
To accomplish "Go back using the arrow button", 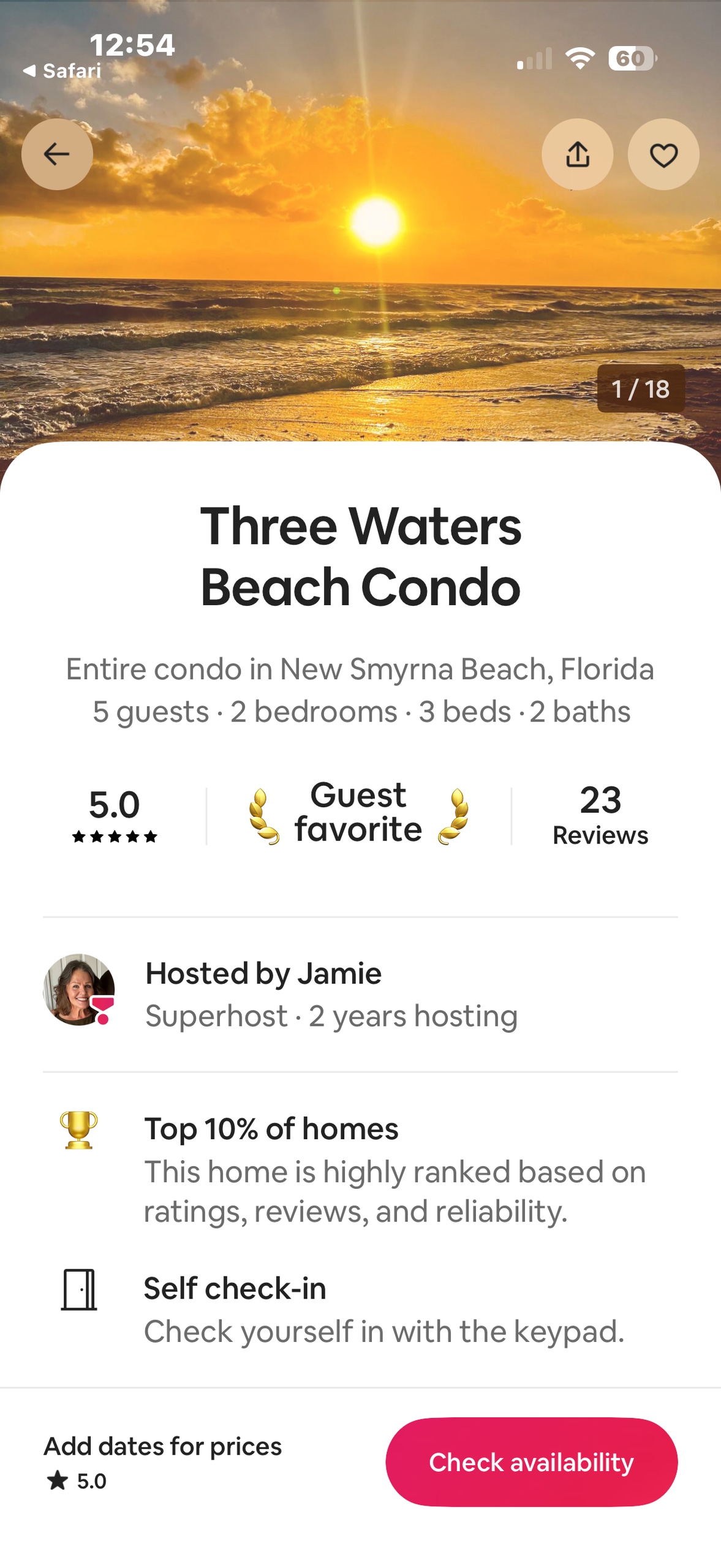I will click(57, 154).
